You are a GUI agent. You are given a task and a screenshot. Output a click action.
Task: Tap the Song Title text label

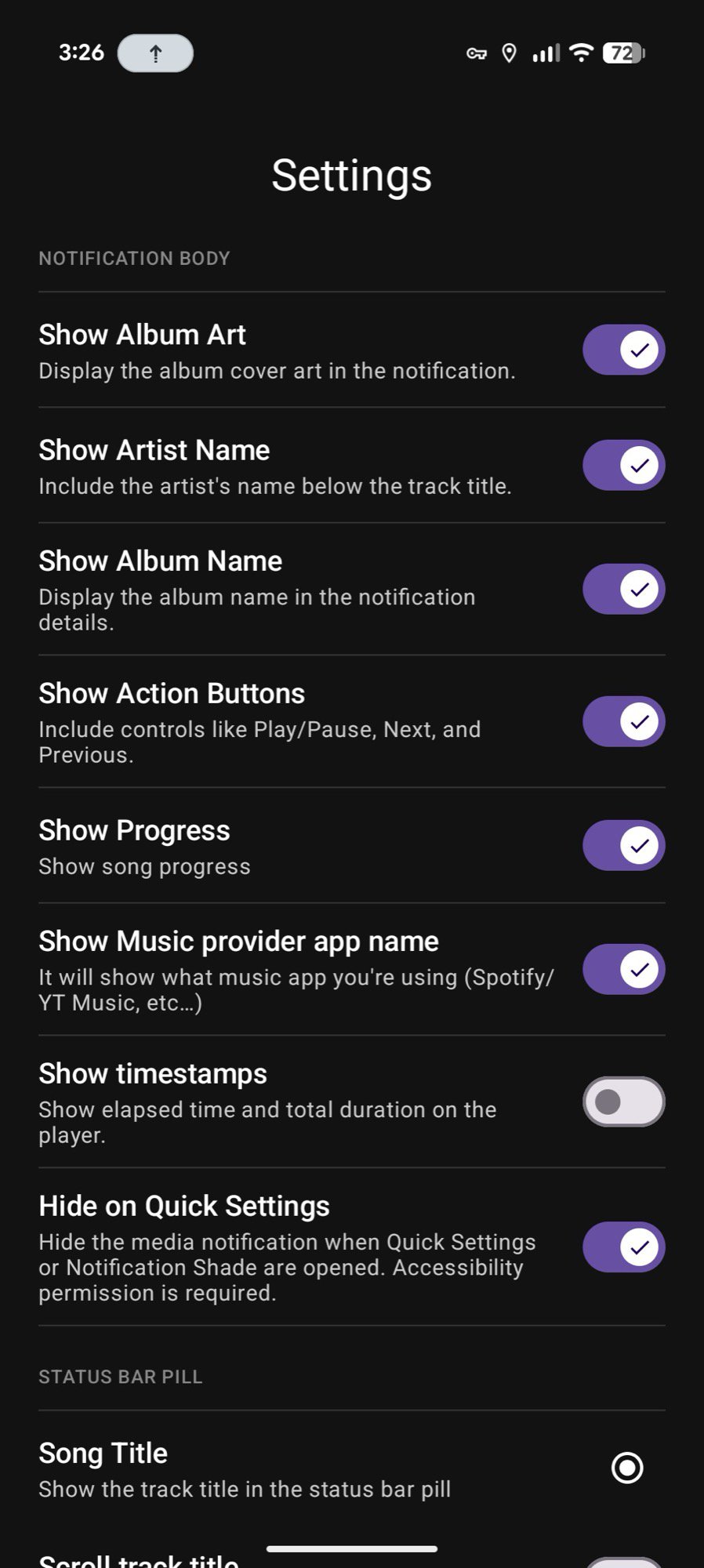[x=103, y=1453]
